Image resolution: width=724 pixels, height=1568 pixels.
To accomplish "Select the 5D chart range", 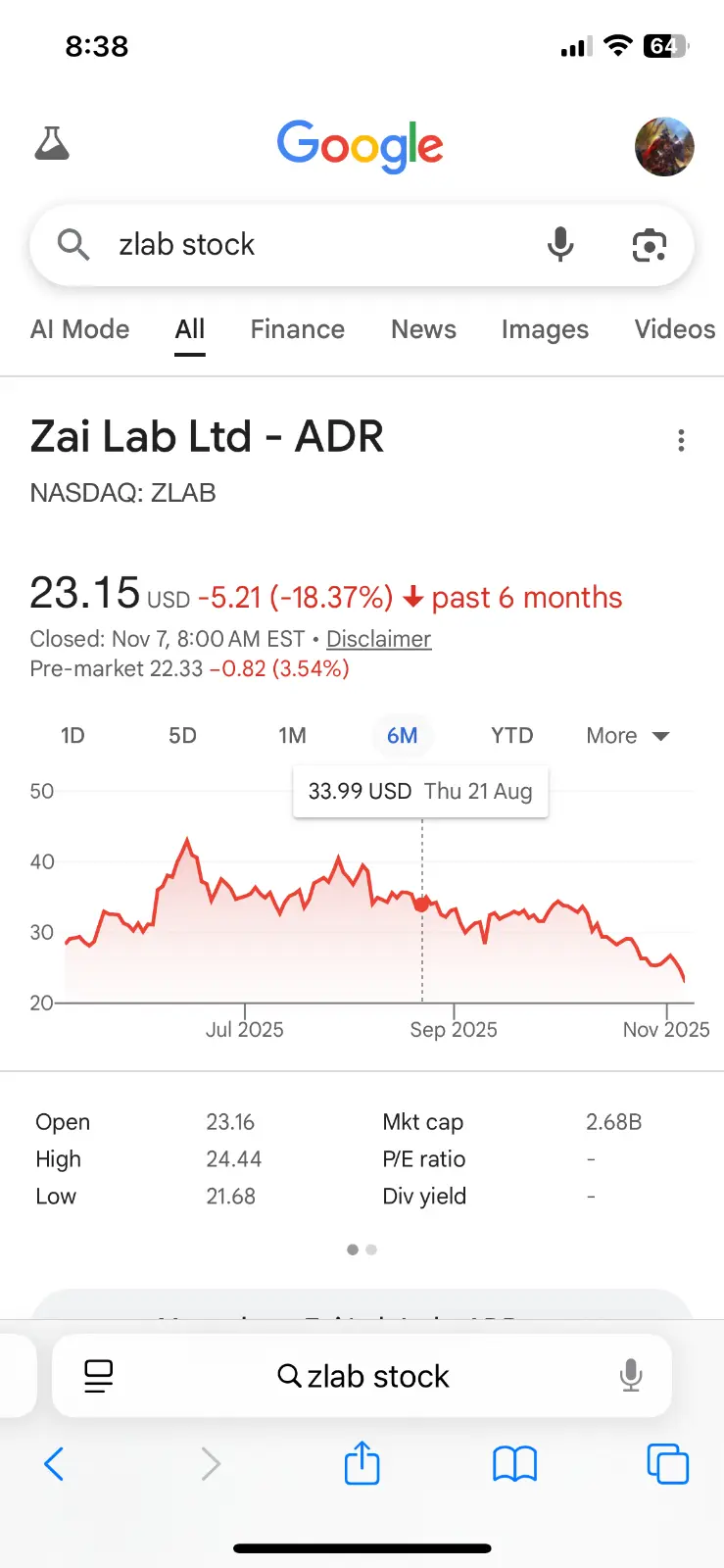I will [x=182, y=736].
